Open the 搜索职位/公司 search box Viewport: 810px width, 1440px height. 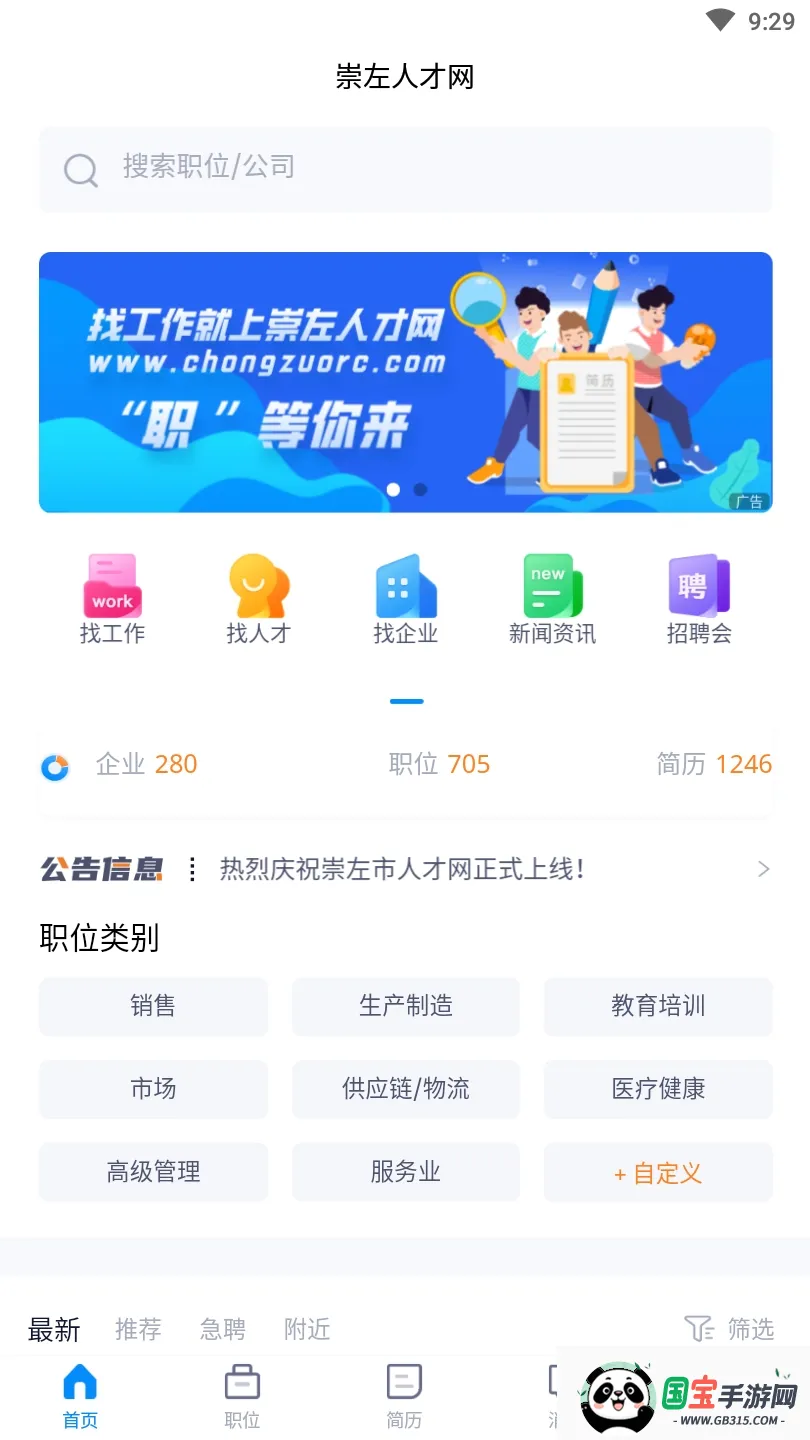pos(405,168)
